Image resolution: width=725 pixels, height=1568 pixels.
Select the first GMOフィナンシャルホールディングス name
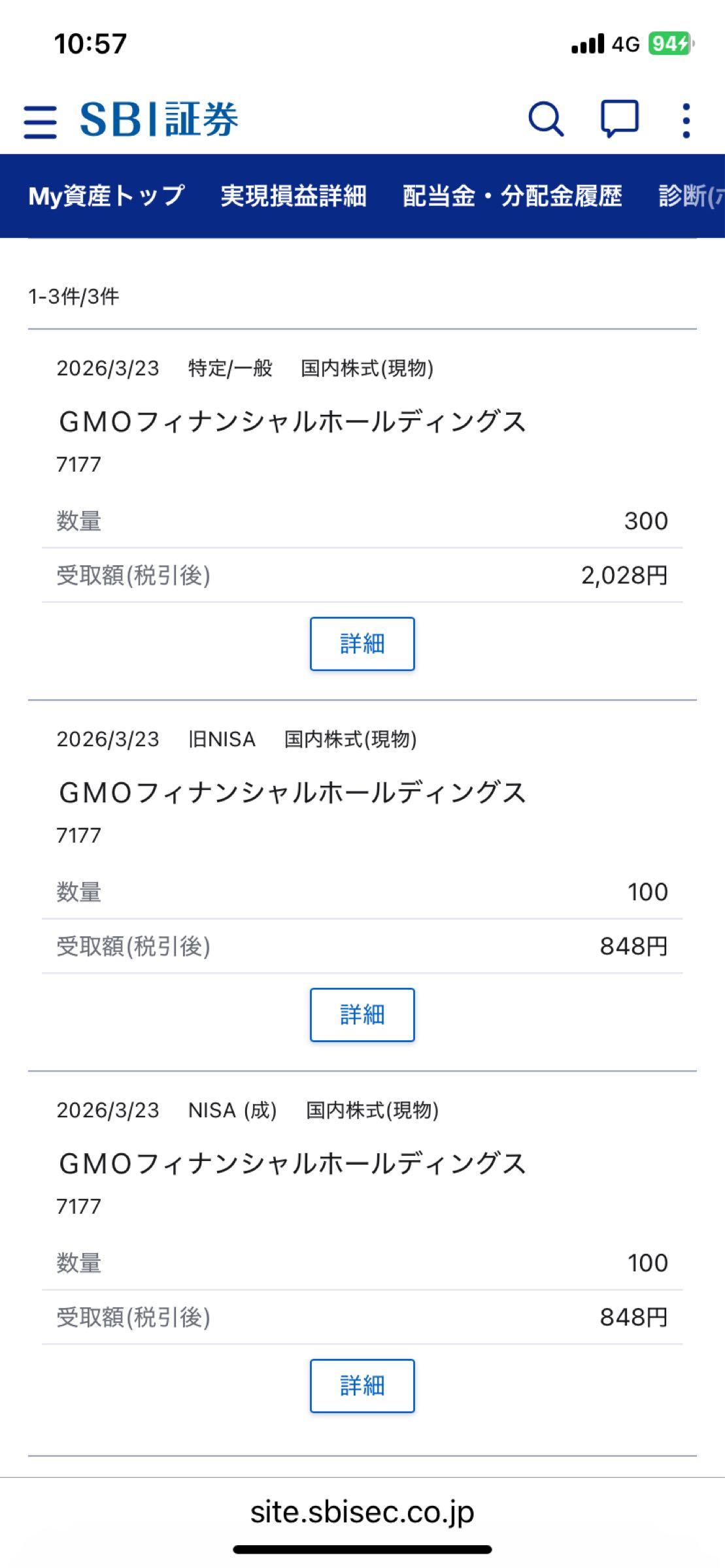pos(292,423)
